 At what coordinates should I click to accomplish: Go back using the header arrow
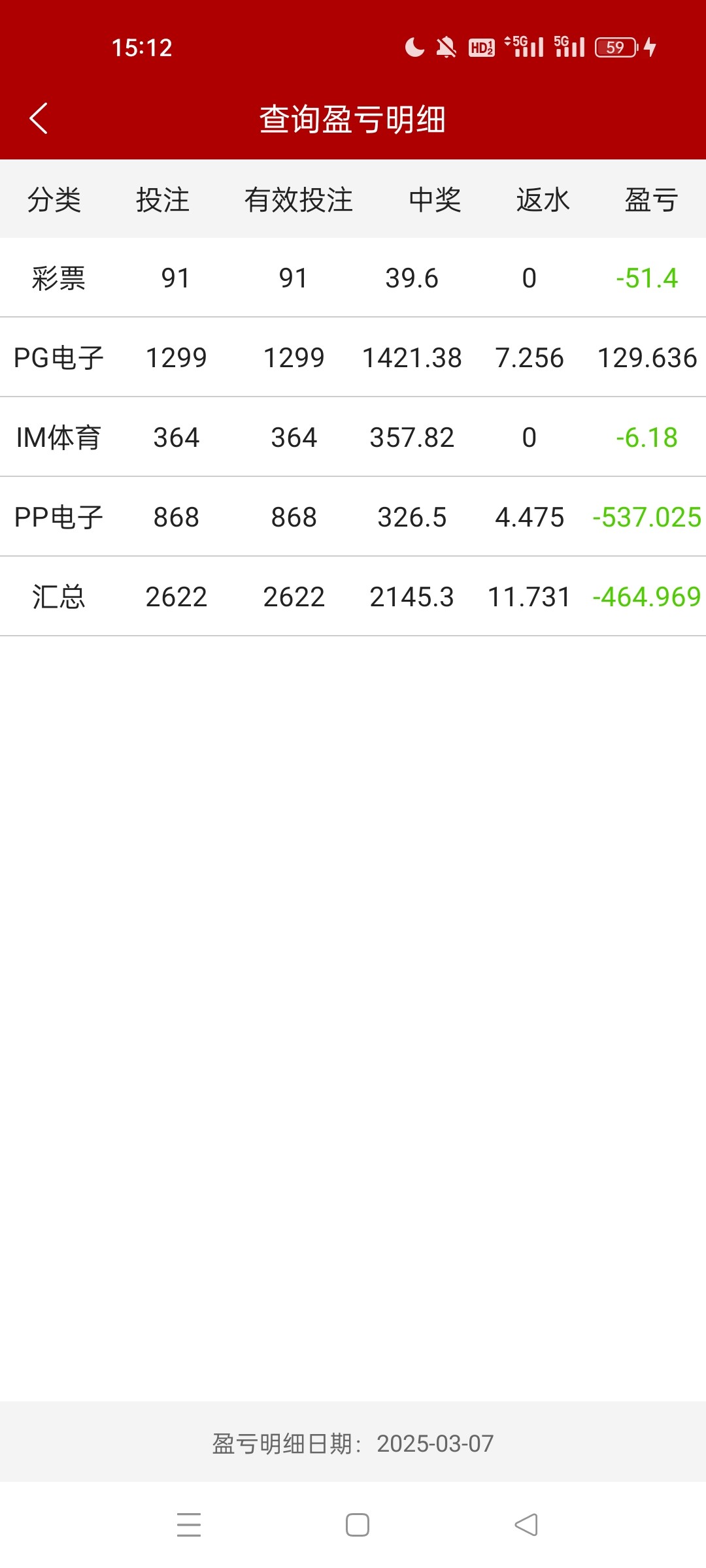click(x=39, y=118)
